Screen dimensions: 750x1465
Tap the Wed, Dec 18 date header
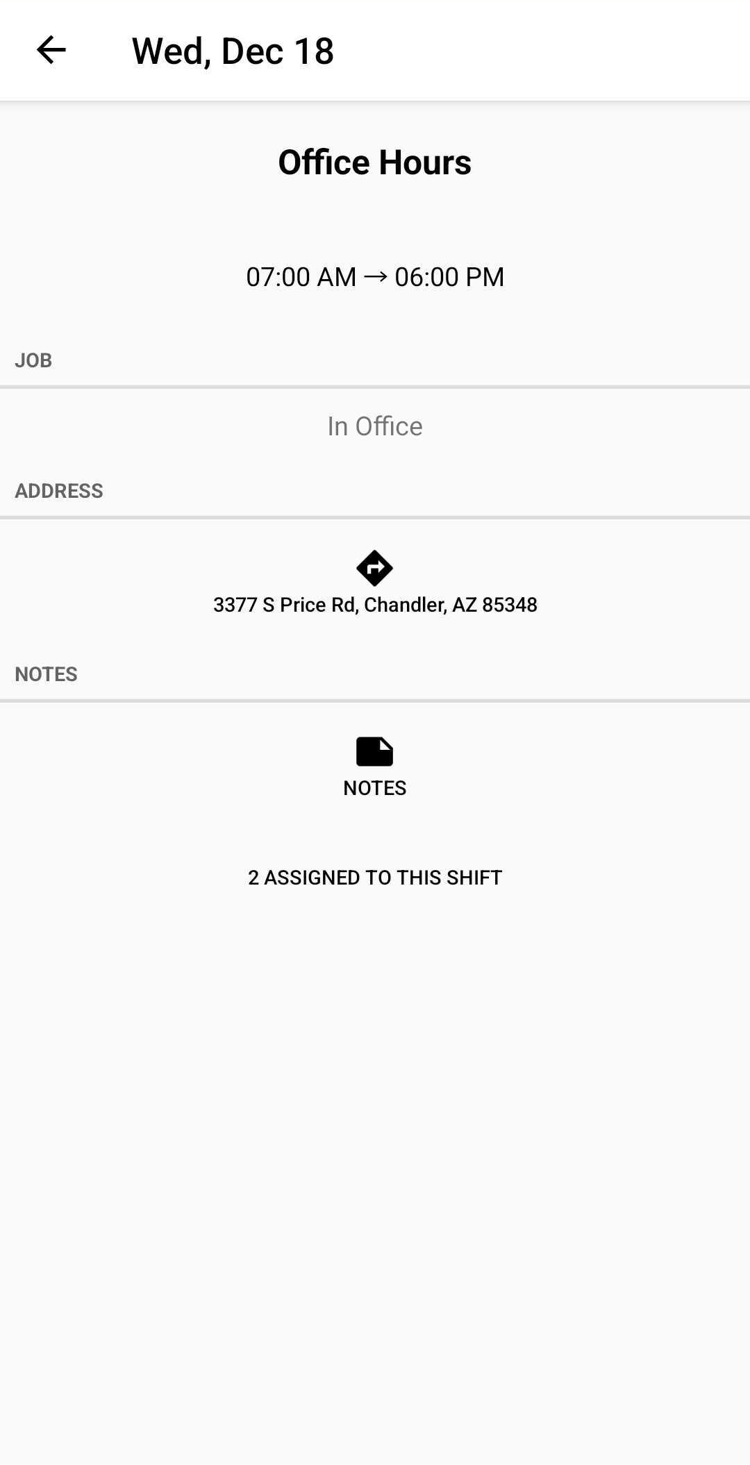tap(233, 50)
